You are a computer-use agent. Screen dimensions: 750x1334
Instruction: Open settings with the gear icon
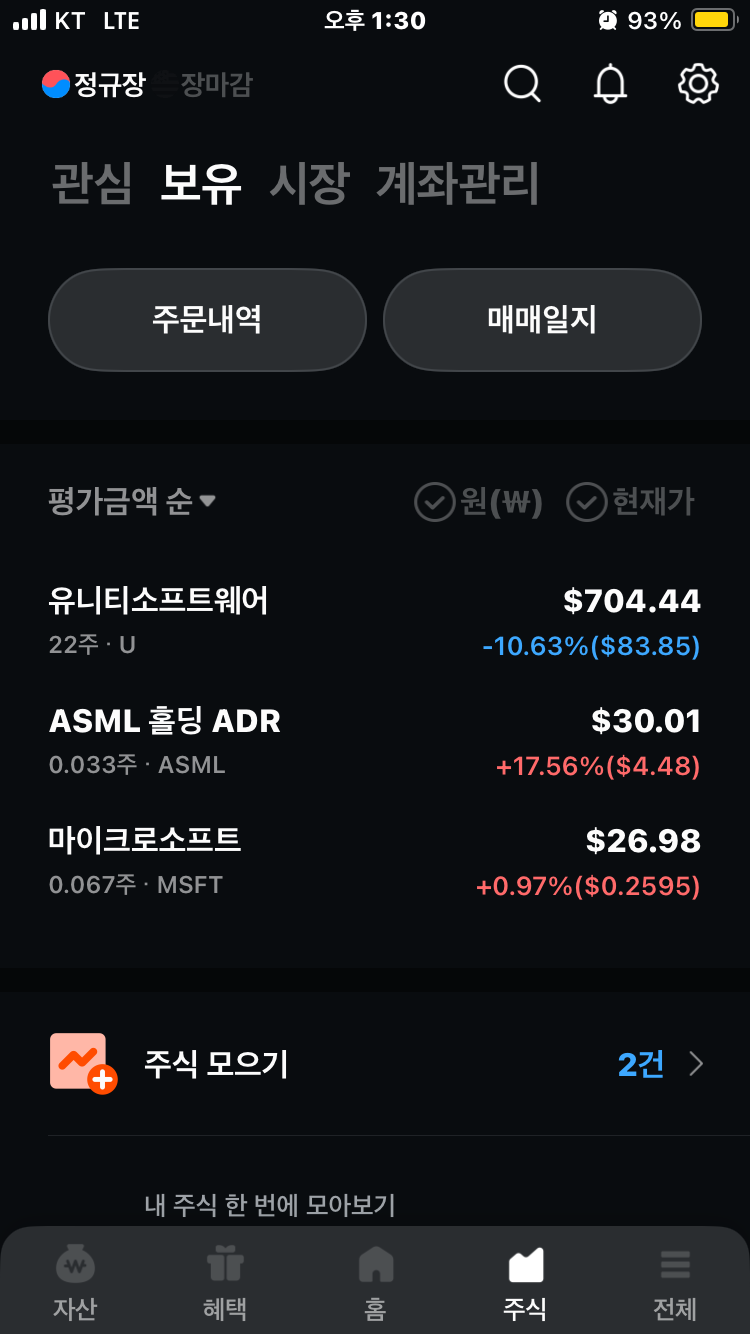(698, 84)
